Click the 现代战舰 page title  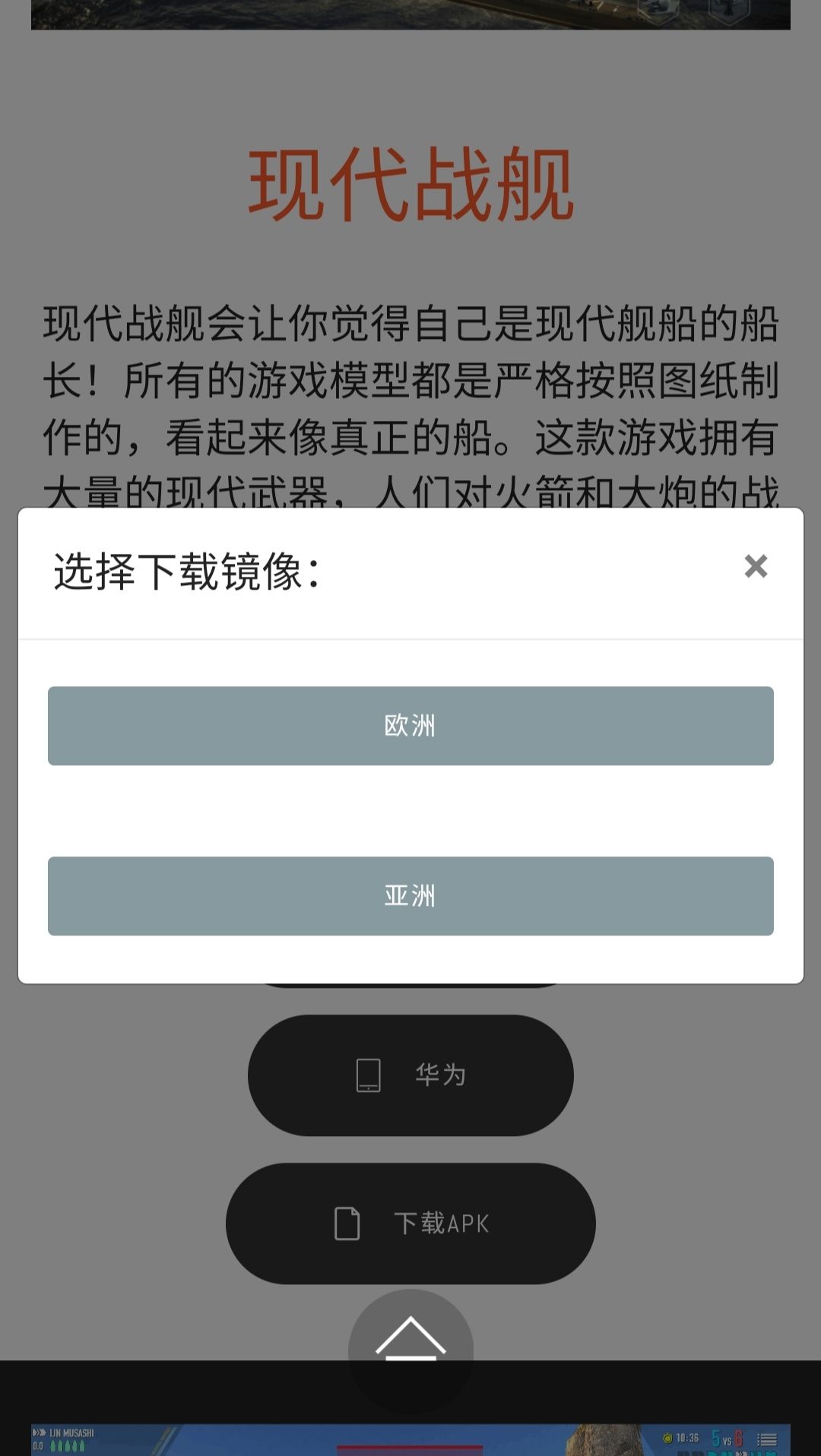[x=410, y=182]
